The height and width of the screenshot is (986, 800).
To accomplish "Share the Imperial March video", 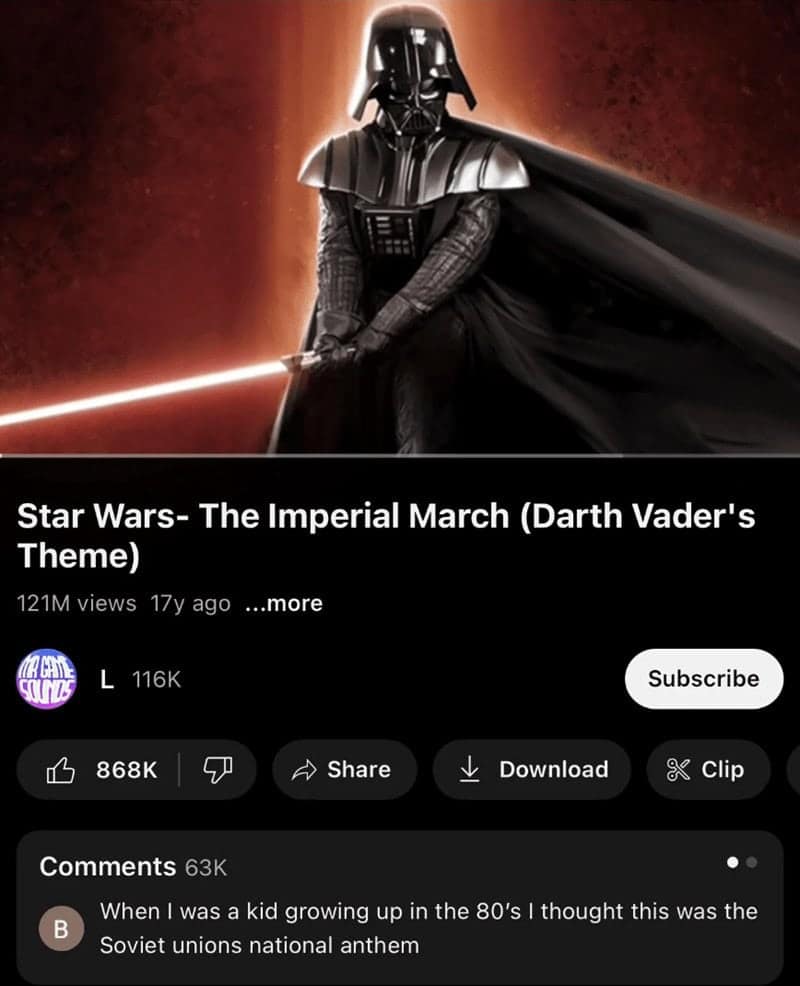I will [x=342, y=769].
